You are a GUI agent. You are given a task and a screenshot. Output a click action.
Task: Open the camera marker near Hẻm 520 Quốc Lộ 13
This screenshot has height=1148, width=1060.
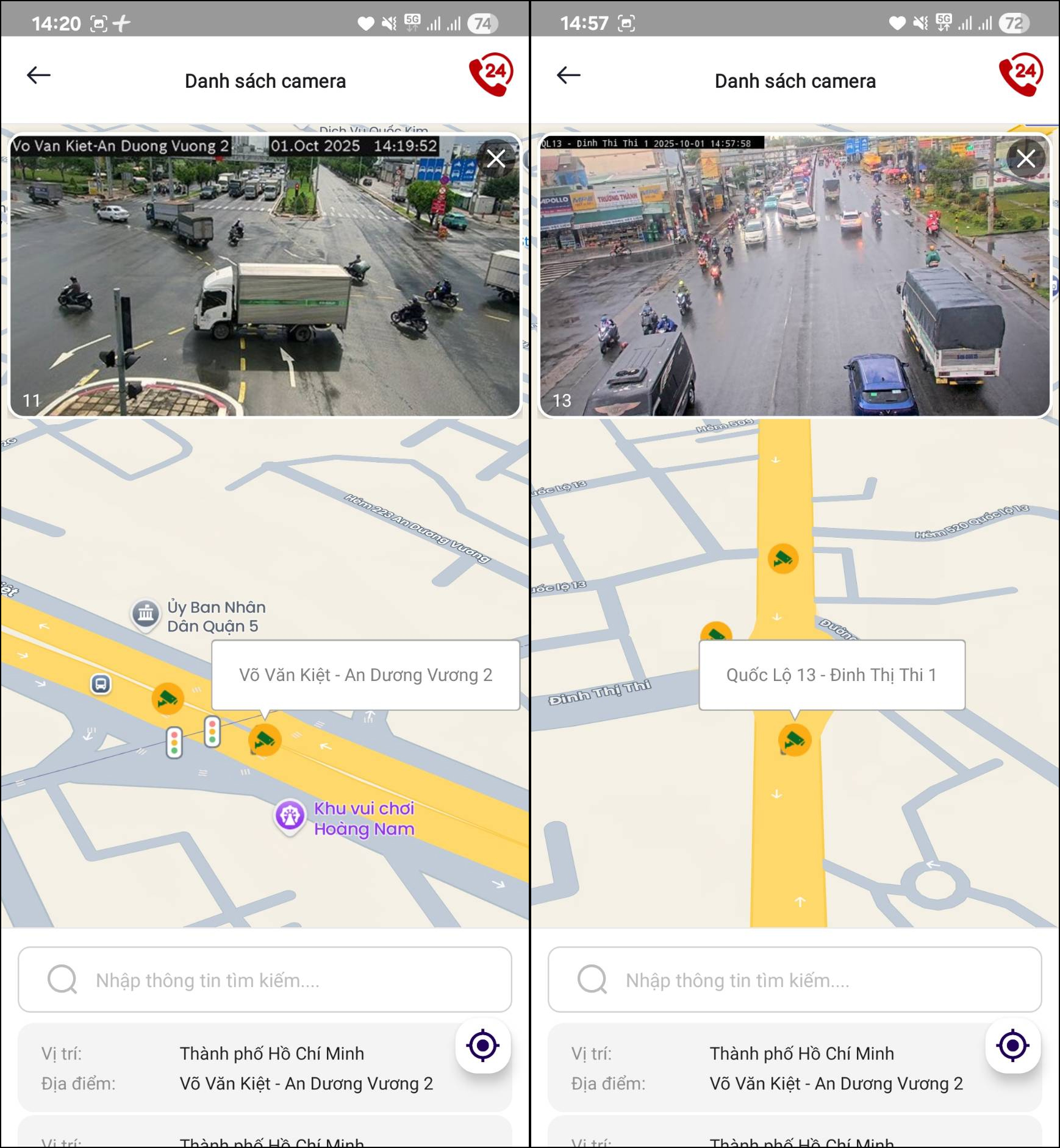[x=783, y=558]
